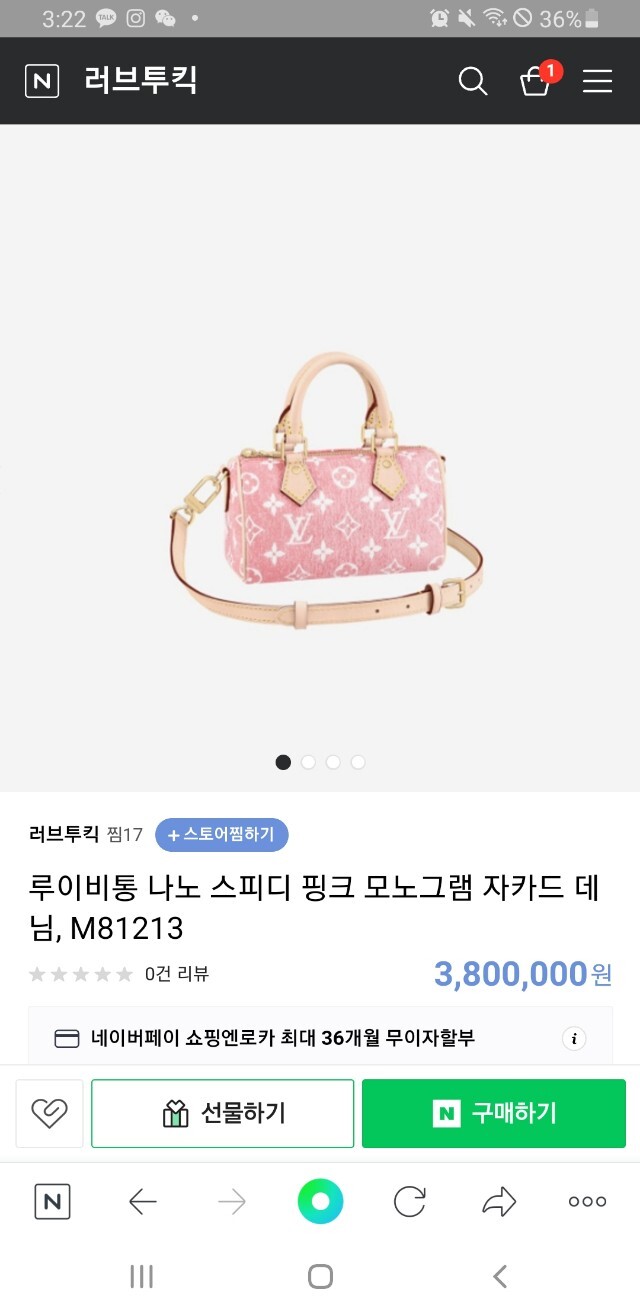Image resolution: width=640 pixels, height=1315 pixels.
Task: Show installment info via the i icon
Action: point(574,1038)
